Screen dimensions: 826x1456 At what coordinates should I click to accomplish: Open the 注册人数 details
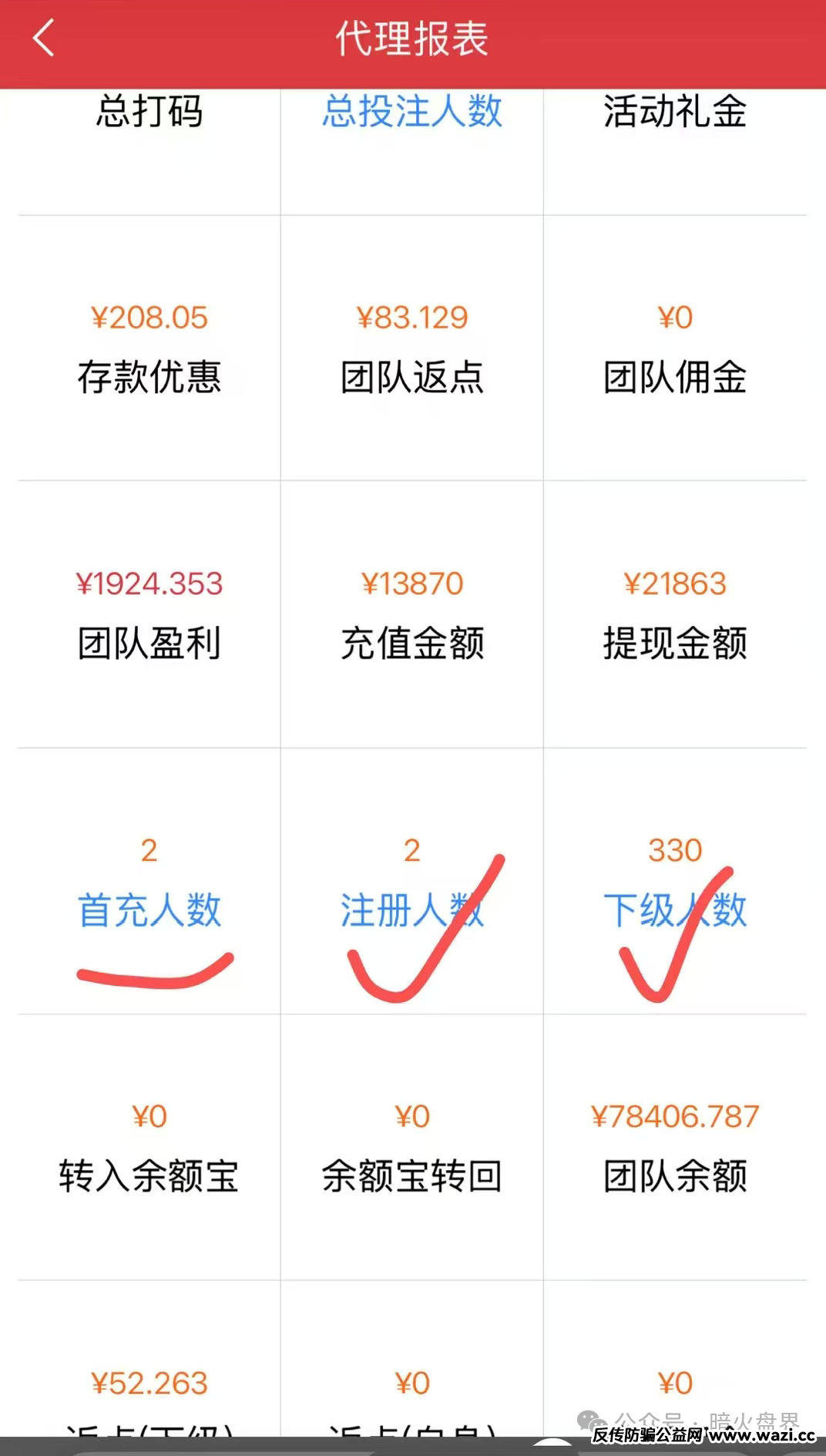[x=411, y=910]
